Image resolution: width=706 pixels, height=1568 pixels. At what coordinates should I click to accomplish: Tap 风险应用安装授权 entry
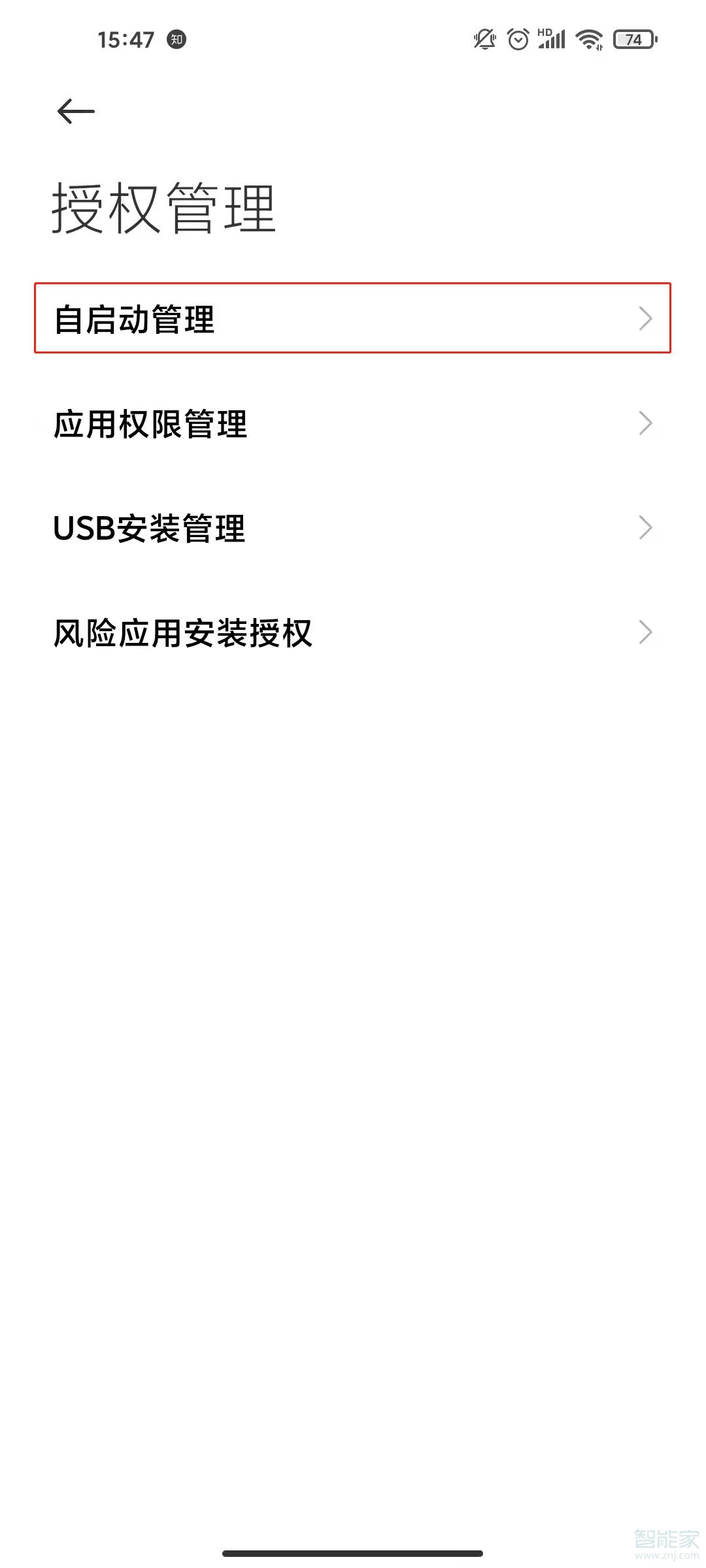click(352, 632)
